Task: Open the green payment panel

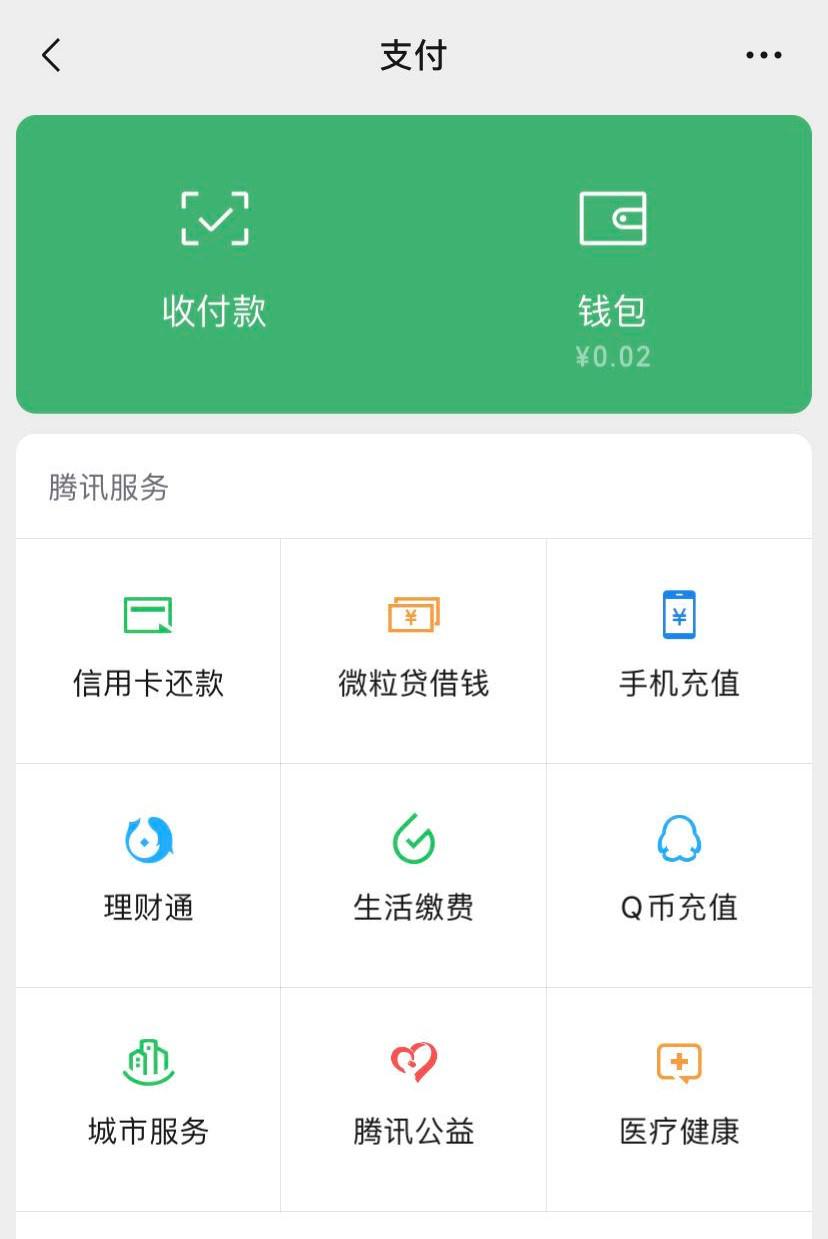Action: [x=413, y=263]
